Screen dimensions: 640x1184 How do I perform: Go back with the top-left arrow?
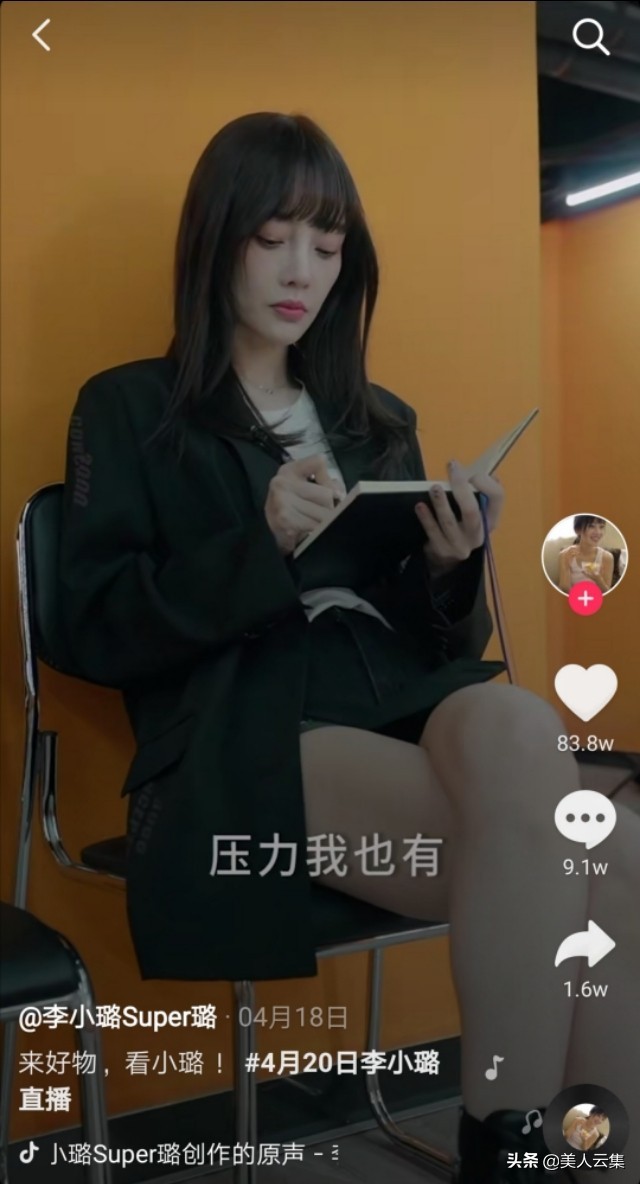pos(40,36)
